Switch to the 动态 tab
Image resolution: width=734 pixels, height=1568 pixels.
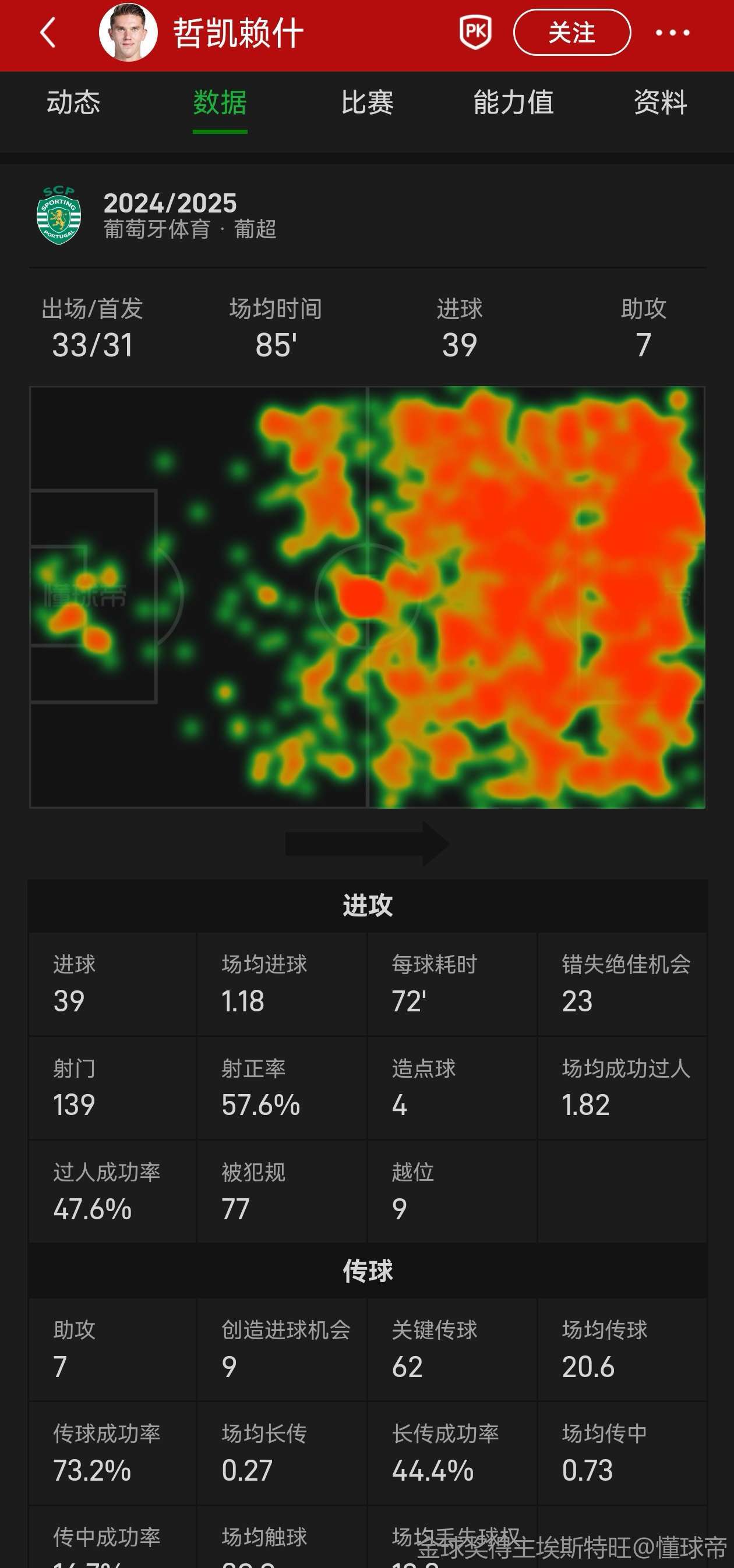[74, 102]
